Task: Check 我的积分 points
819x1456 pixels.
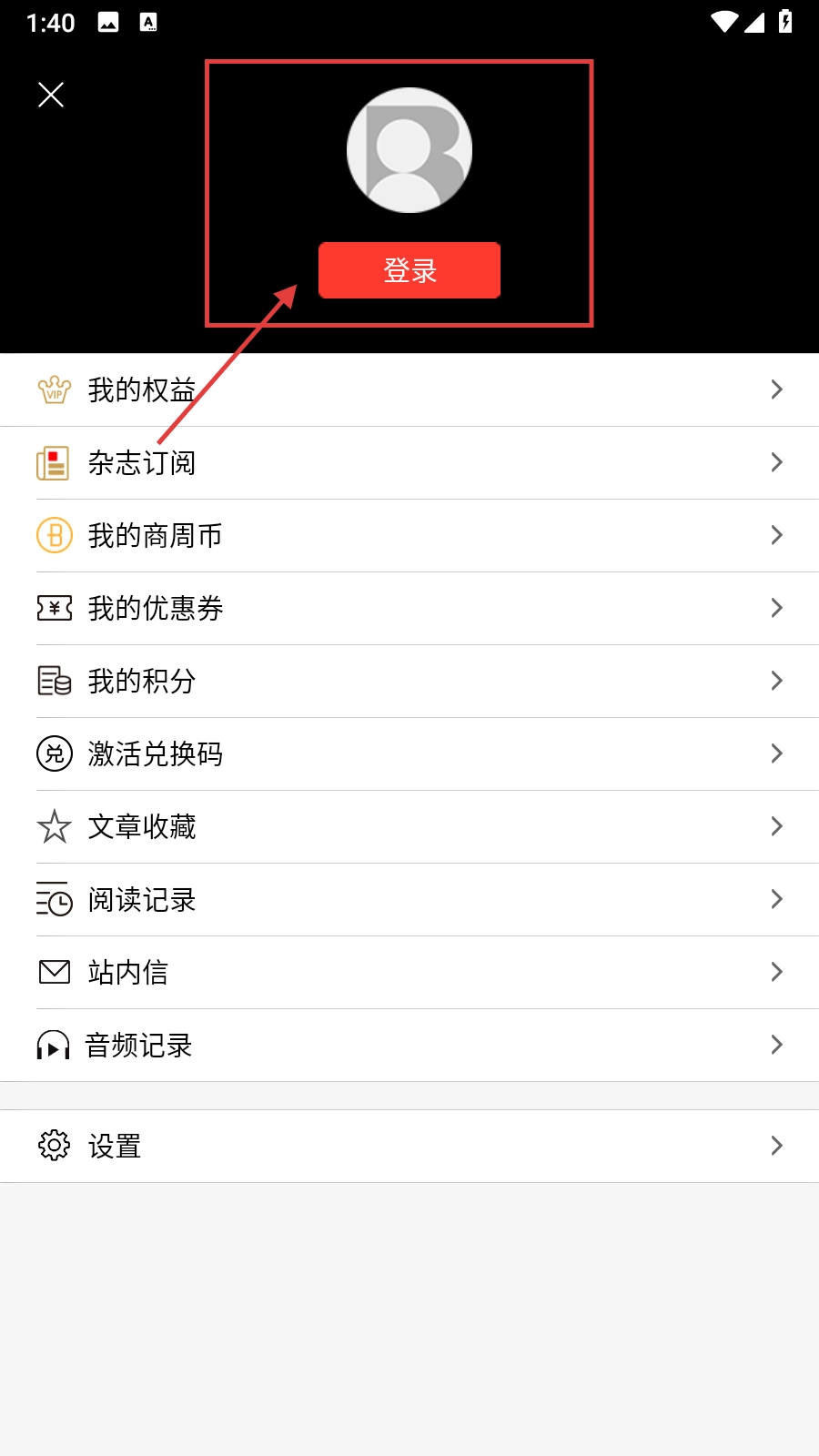Action: point(409,681)
